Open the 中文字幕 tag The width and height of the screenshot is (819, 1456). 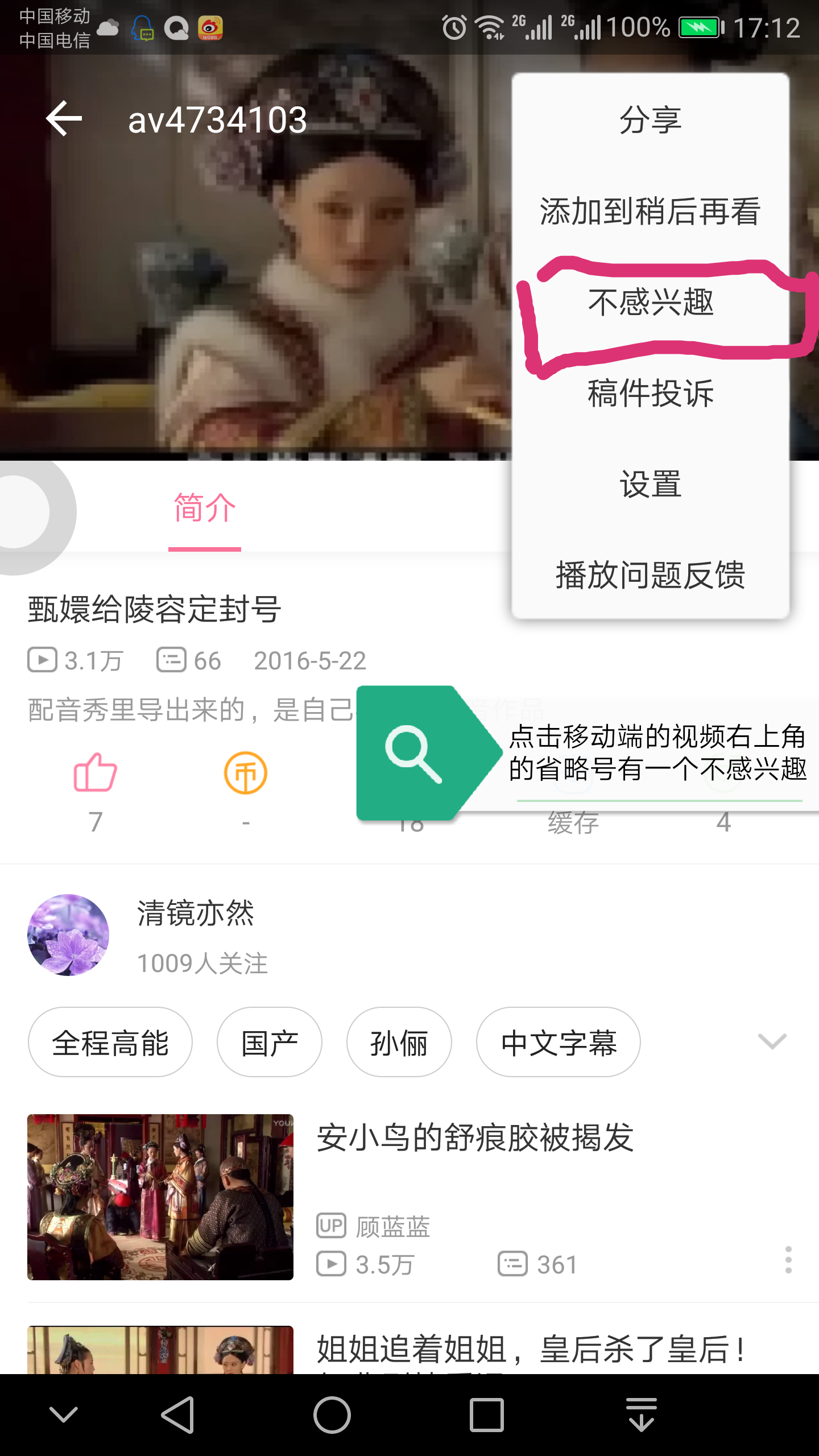[x=558, y=1042]
